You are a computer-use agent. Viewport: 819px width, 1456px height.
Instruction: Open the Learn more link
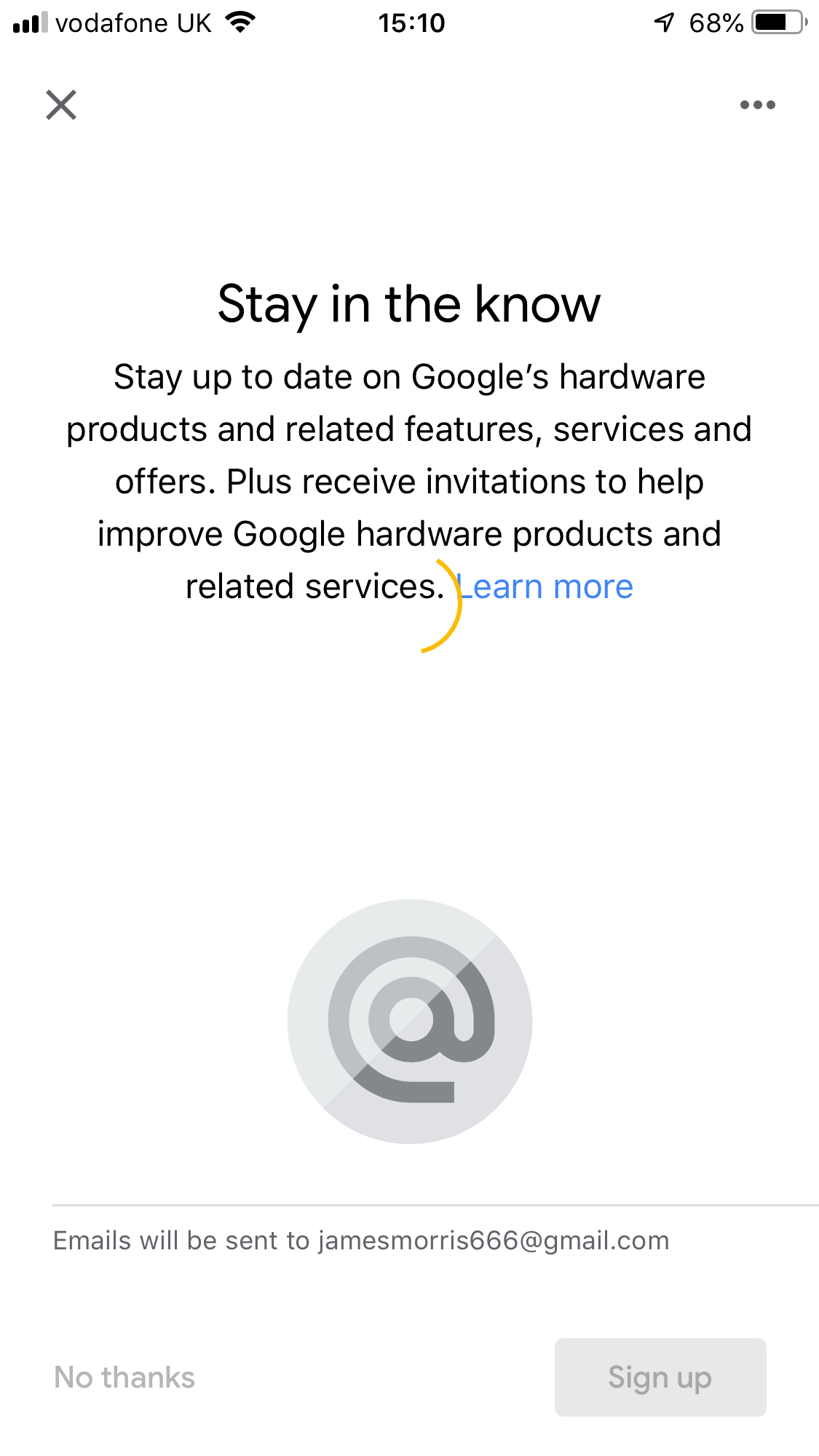[546, 587]
